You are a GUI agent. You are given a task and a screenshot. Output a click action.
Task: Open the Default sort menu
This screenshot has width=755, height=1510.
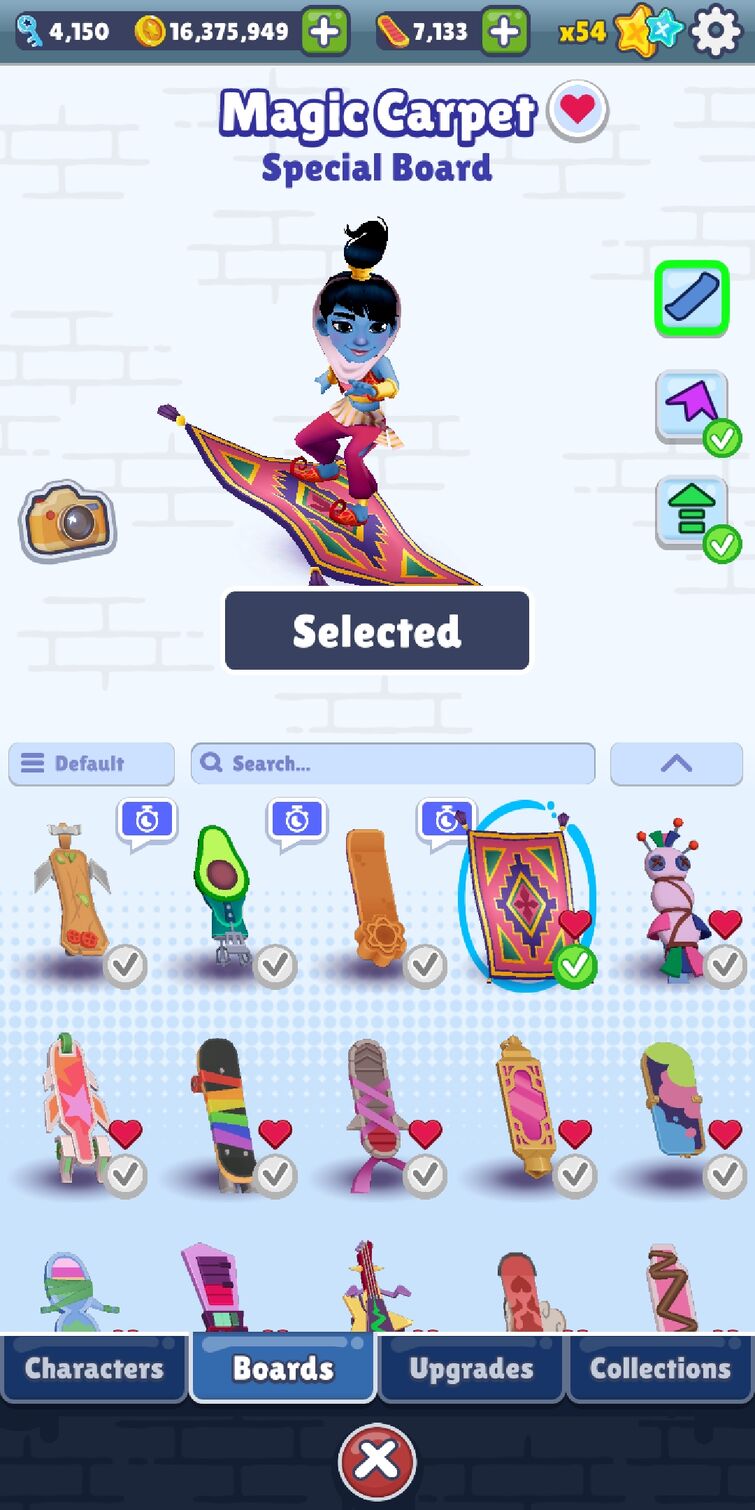(91, 764)
